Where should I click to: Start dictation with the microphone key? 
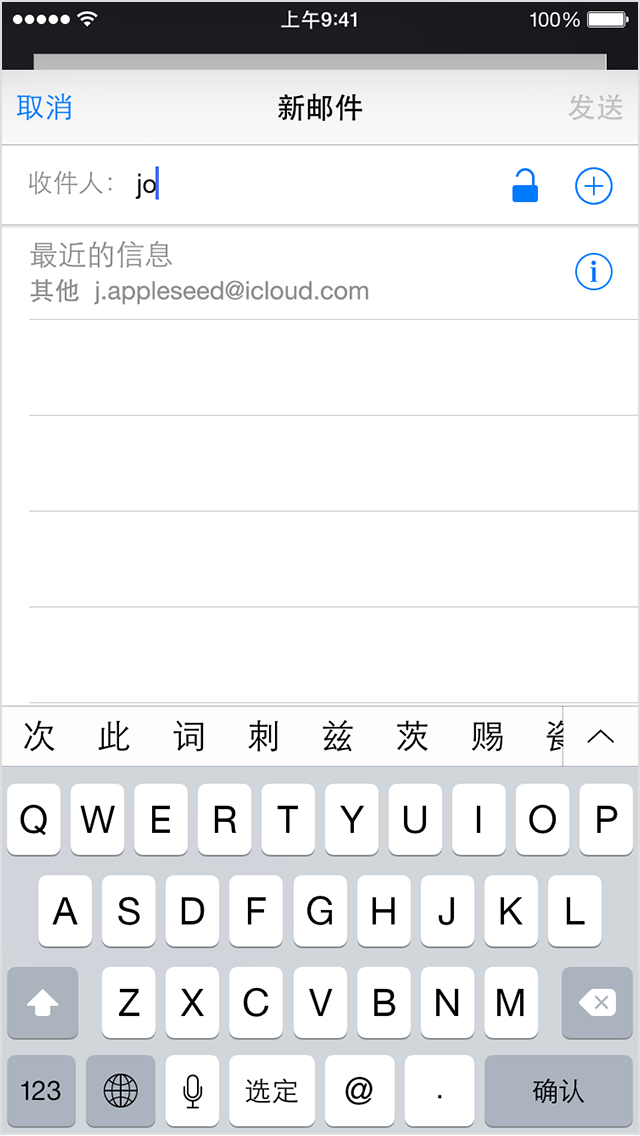coord(192,1090)
